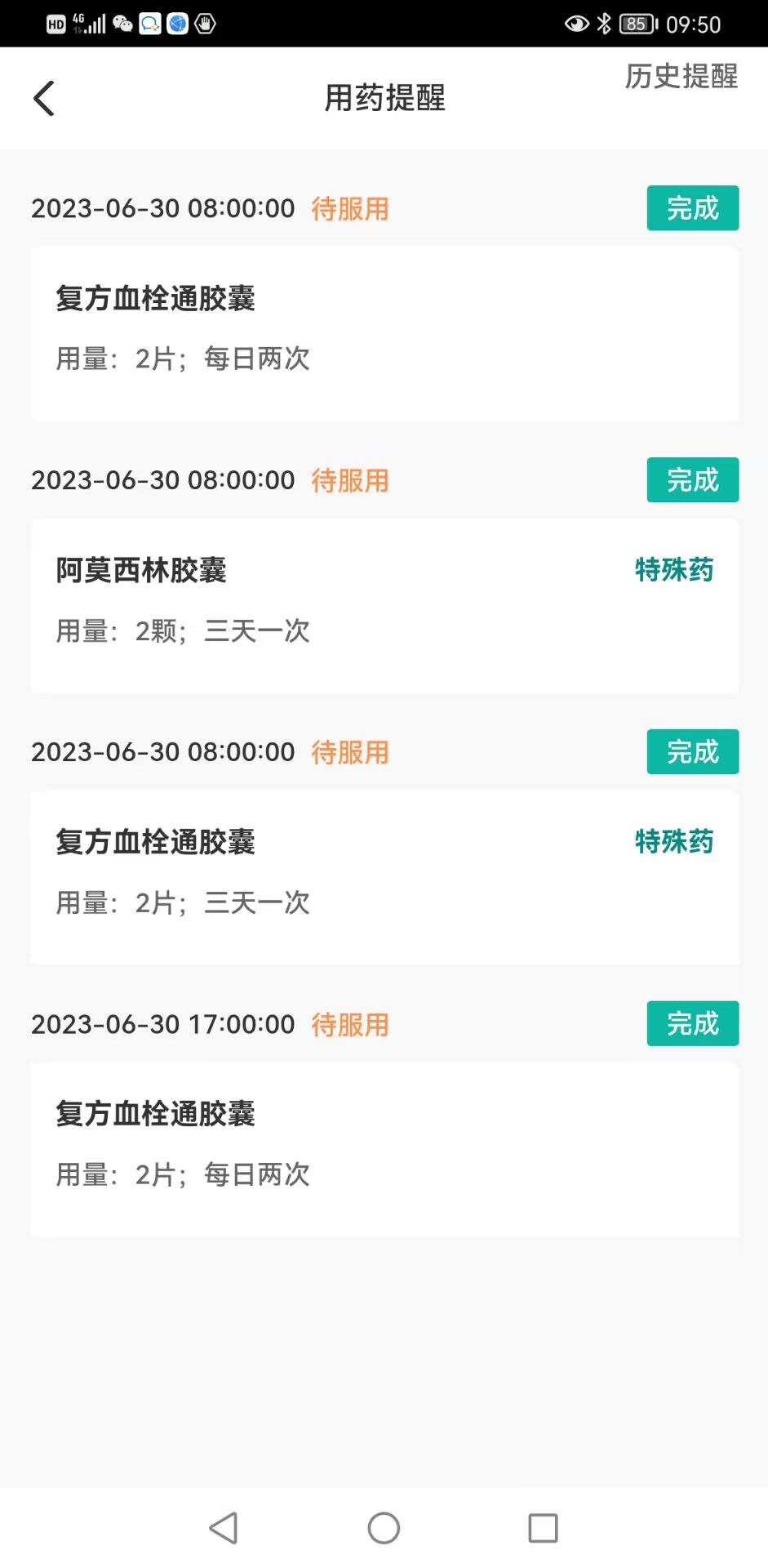Tap the home circle button in navigation bar
The width and height of the screenshot is (768, 1568).
383,1527
